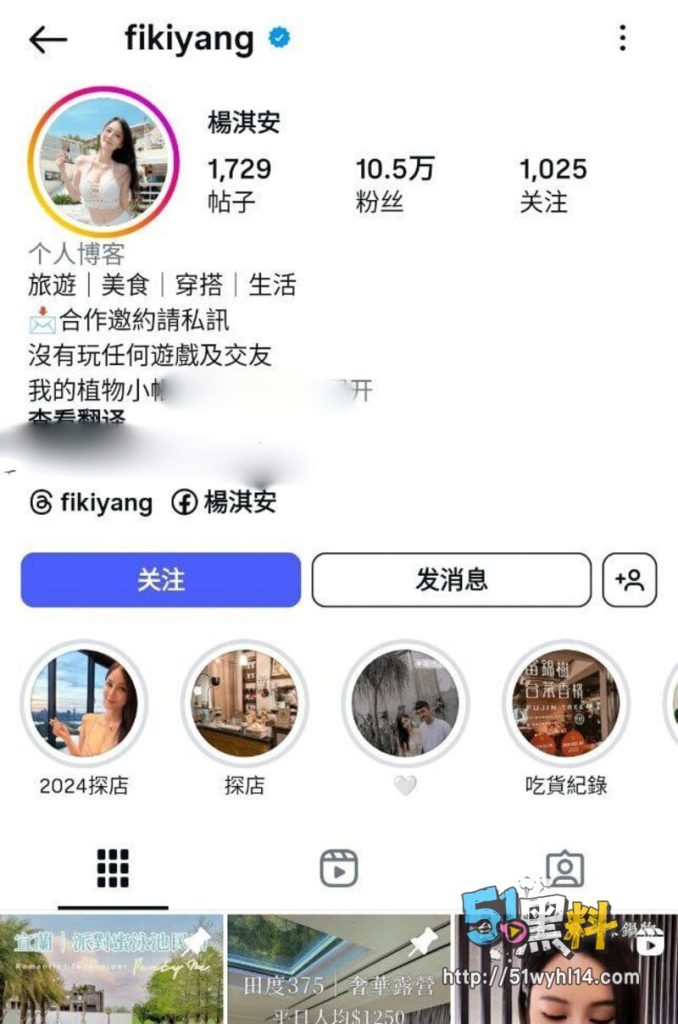Screen dimensions: 678x1024
Task: Switch to the tagged photos tab
Action: (564, 868)
